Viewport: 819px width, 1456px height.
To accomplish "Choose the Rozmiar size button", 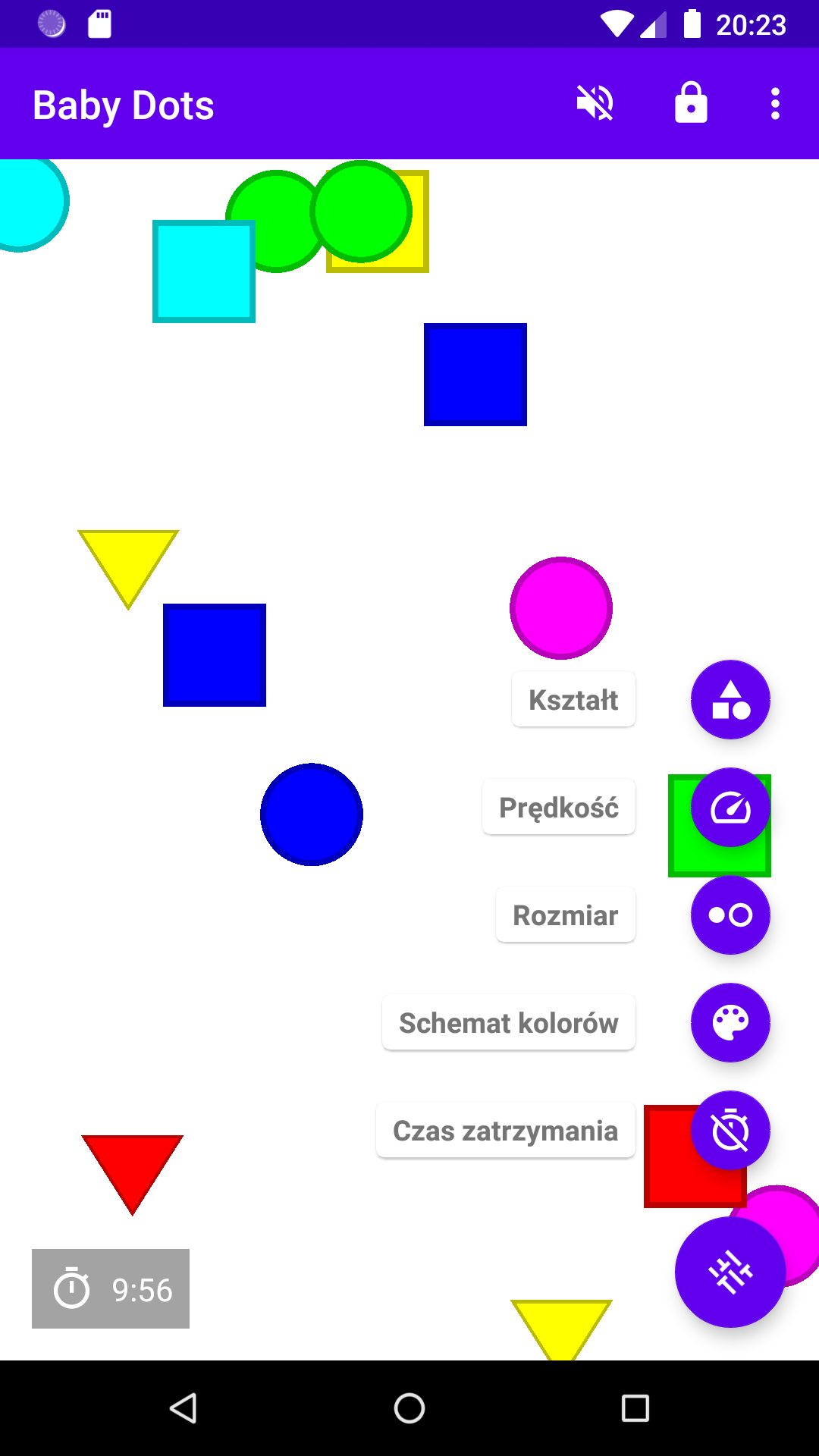I will 730,915.
